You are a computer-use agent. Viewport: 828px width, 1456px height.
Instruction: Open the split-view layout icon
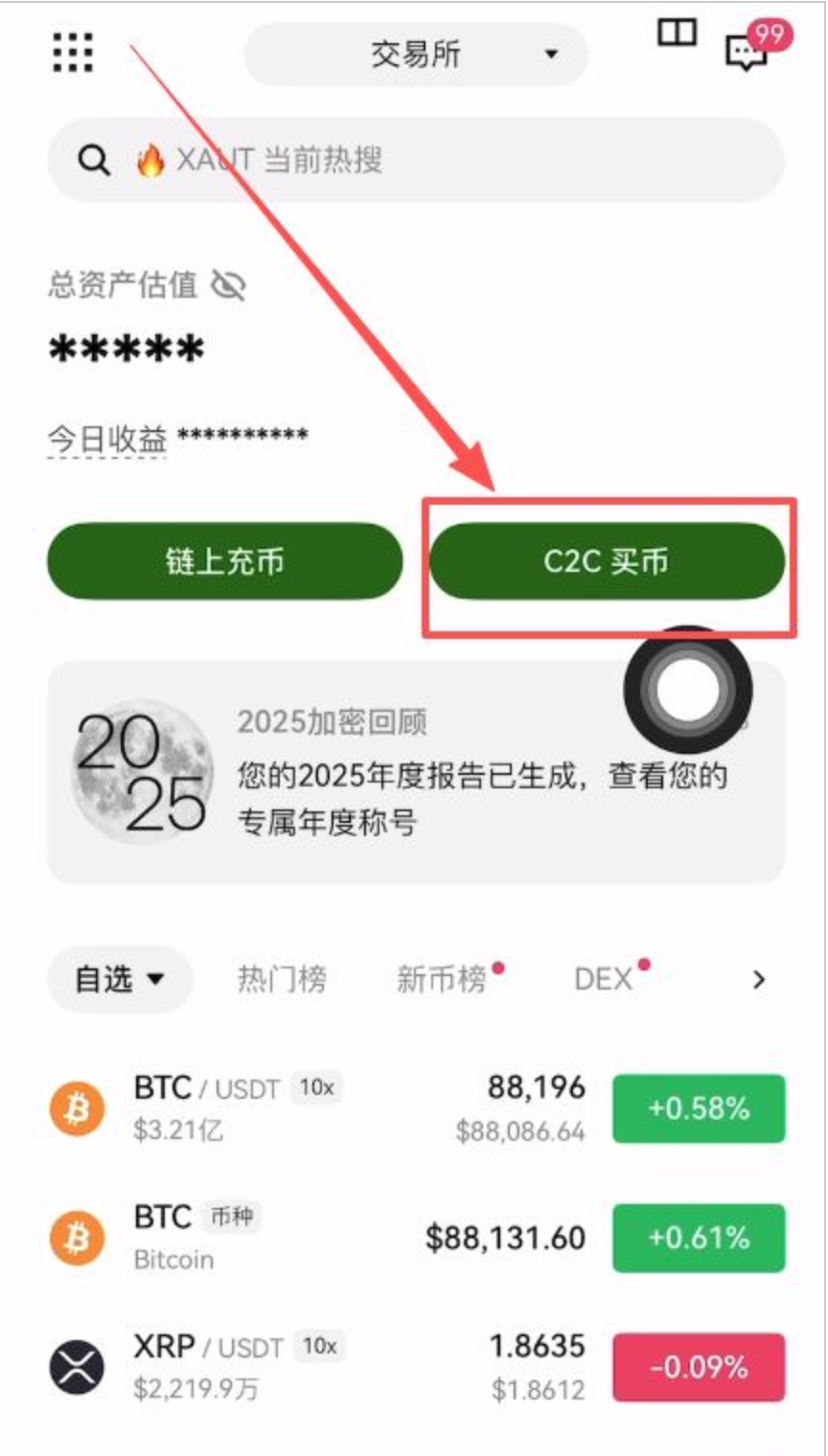[677, 34]
